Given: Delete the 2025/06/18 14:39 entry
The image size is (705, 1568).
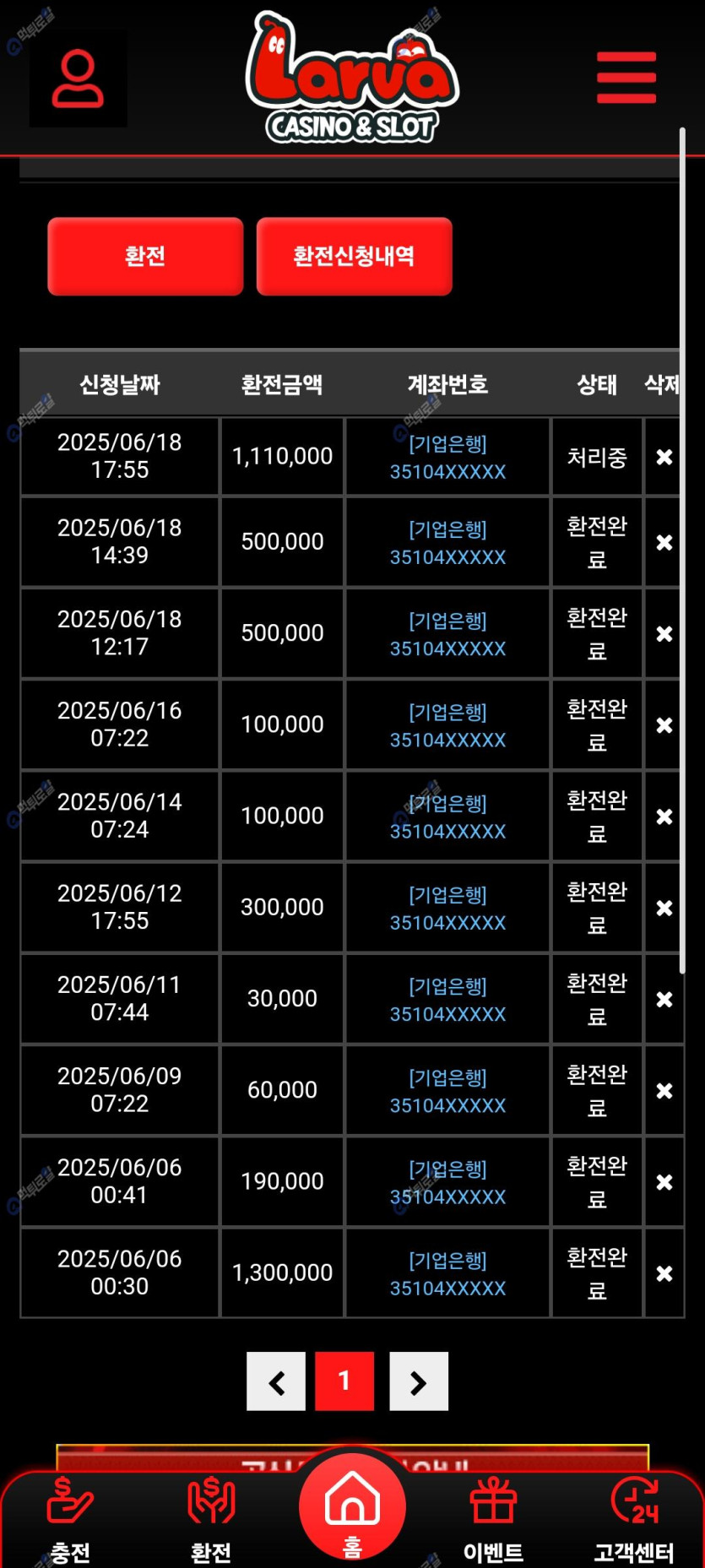Looking at the screenshot, I should (x=664, y=542).
